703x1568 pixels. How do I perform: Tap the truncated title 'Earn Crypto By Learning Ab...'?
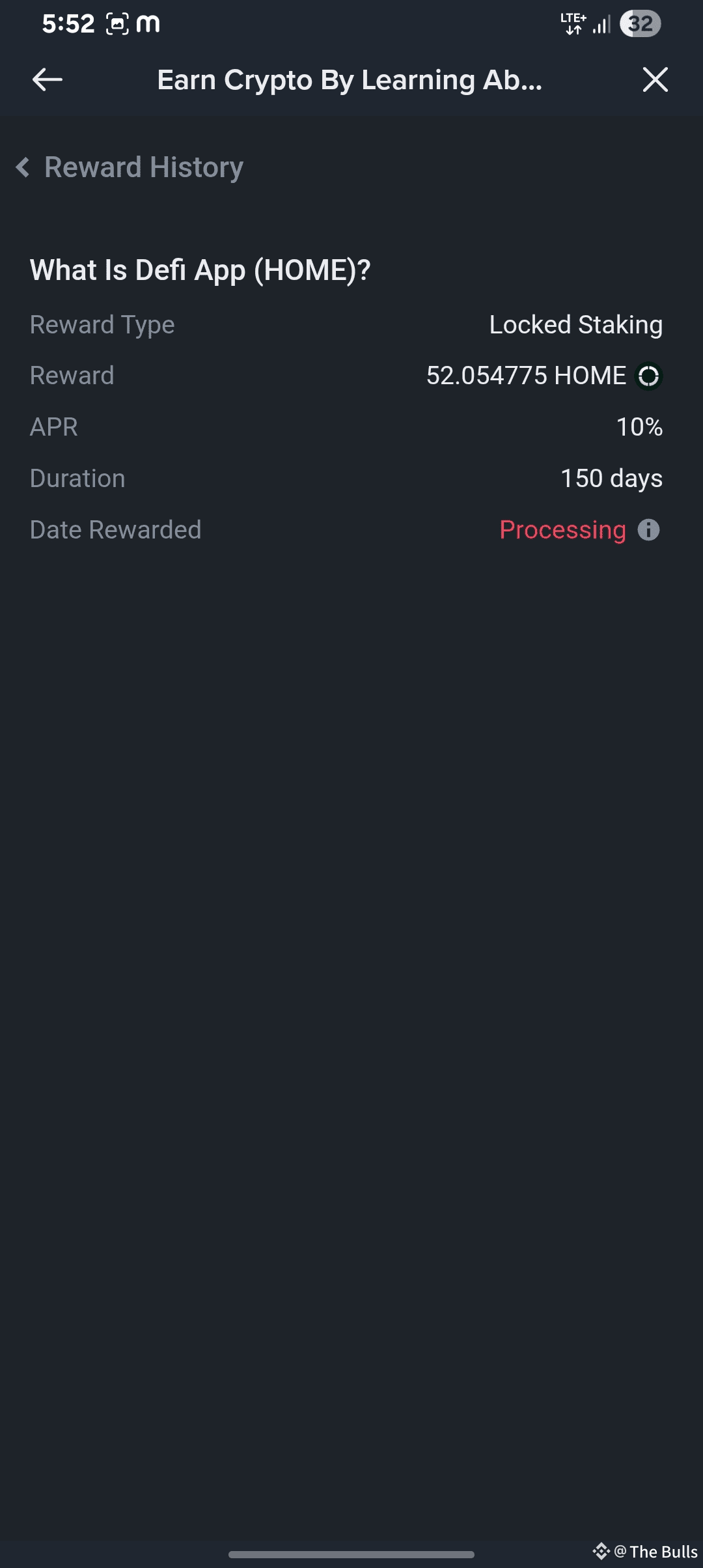click(x=350, y=79)
